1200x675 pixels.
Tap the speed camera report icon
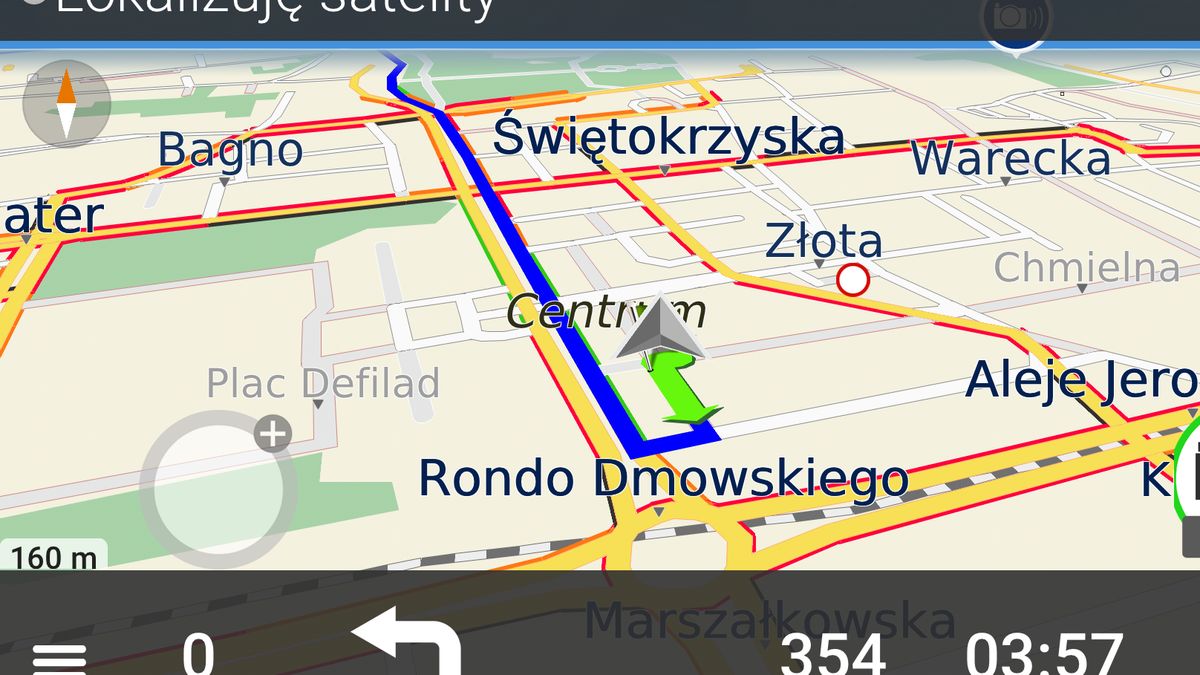[1015, 20]
